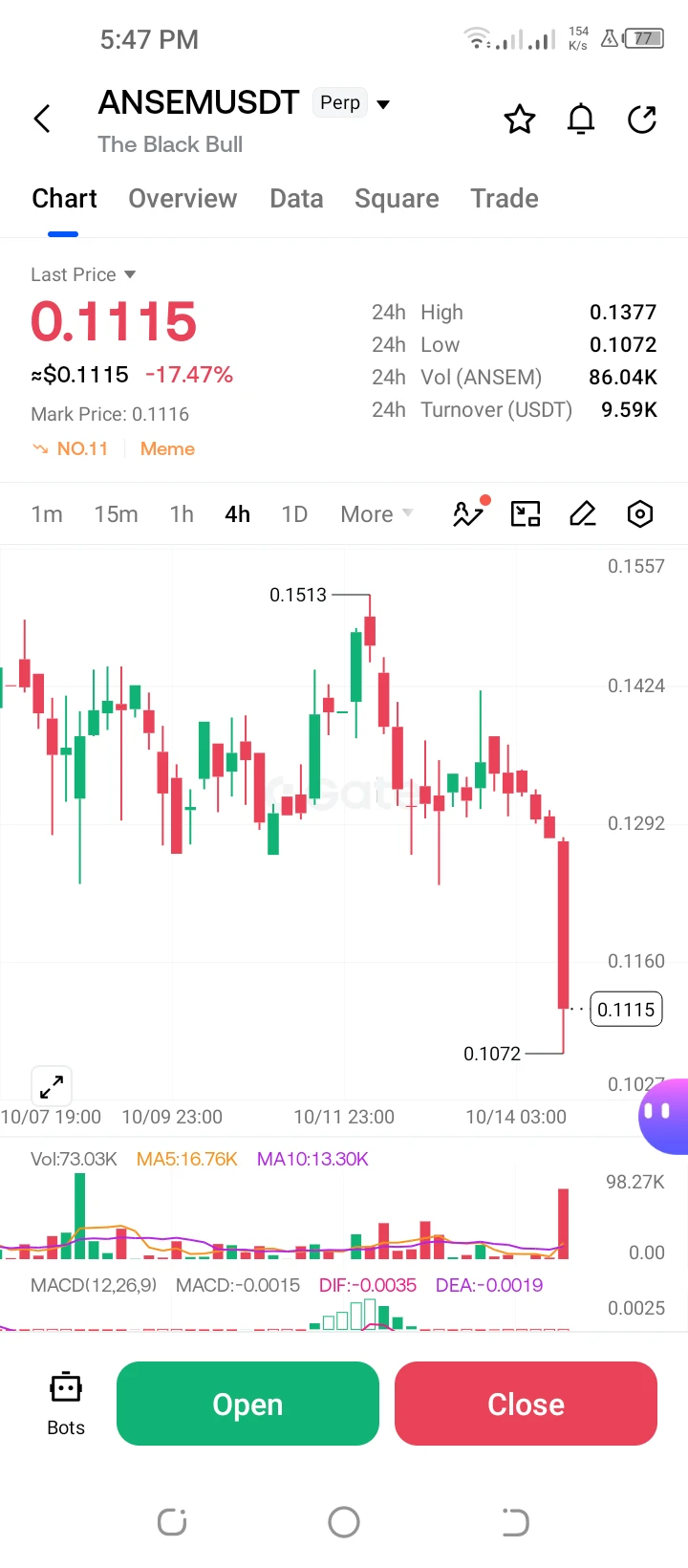Open price alert bell

(x=581, y=120)
